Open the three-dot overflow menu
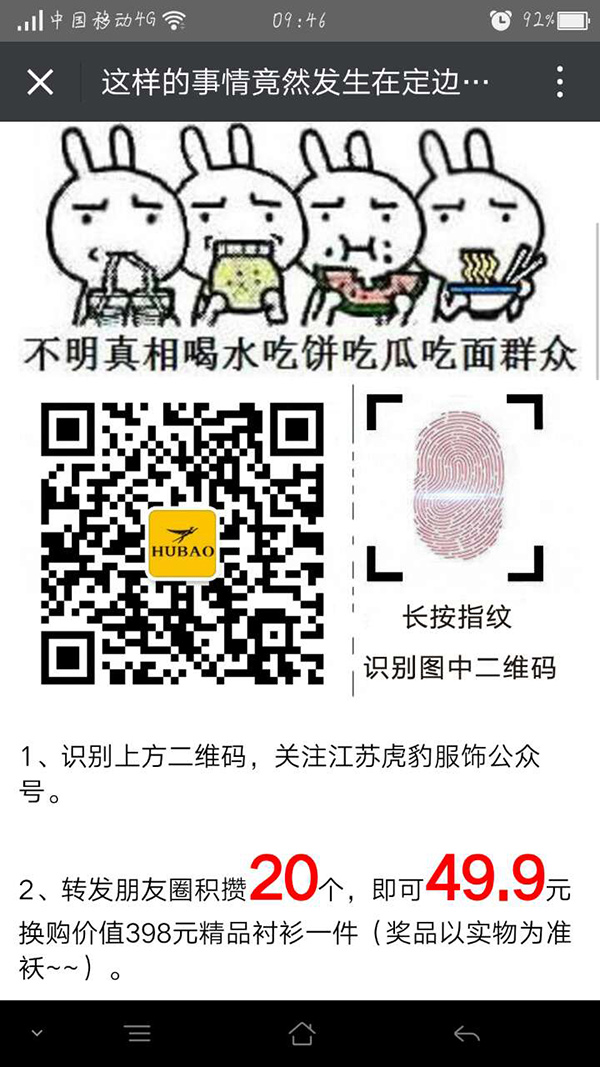Viewport: 600px width, 1067px height. click(560, 82)
